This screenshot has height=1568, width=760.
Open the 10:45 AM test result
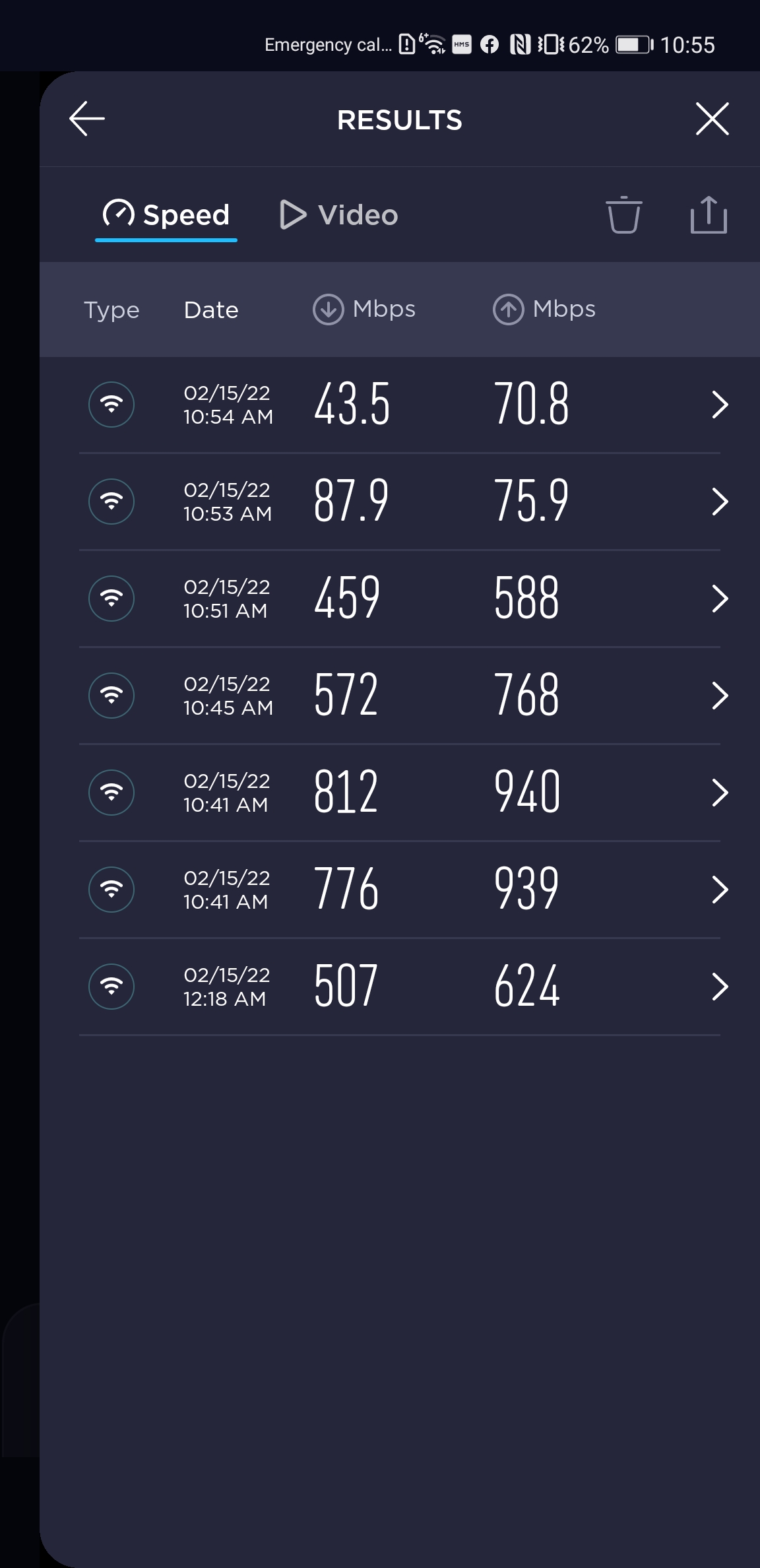[x=400, y=696]
